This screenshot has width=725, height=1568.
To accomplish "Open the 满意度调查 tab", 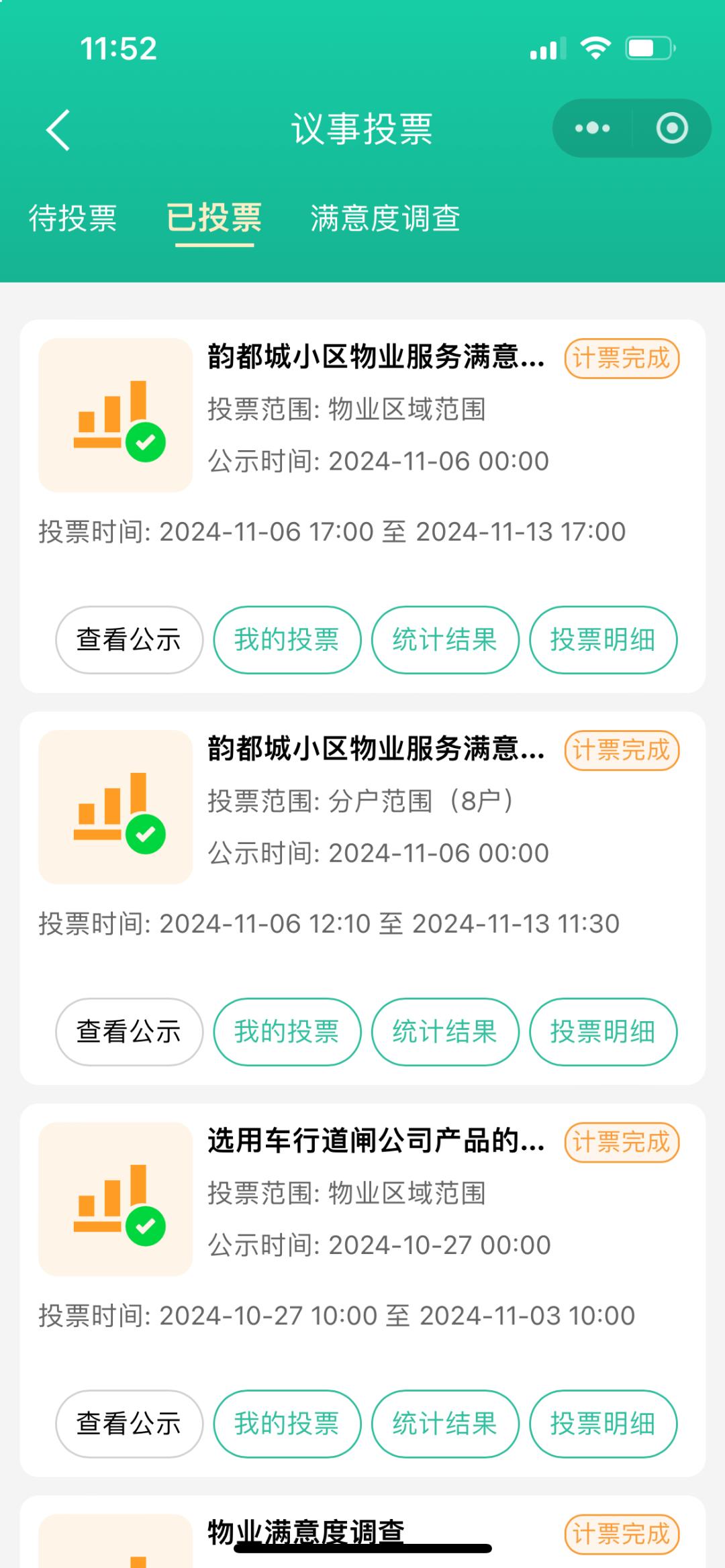I will coord(385,219).
